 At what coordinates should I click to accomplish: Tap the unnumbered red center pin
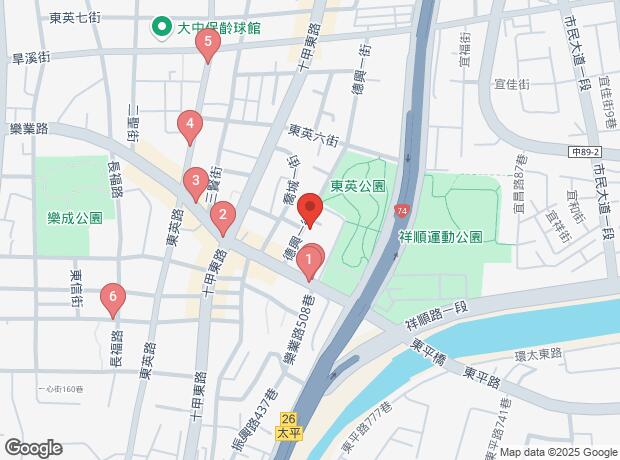(x=310, y=210)
